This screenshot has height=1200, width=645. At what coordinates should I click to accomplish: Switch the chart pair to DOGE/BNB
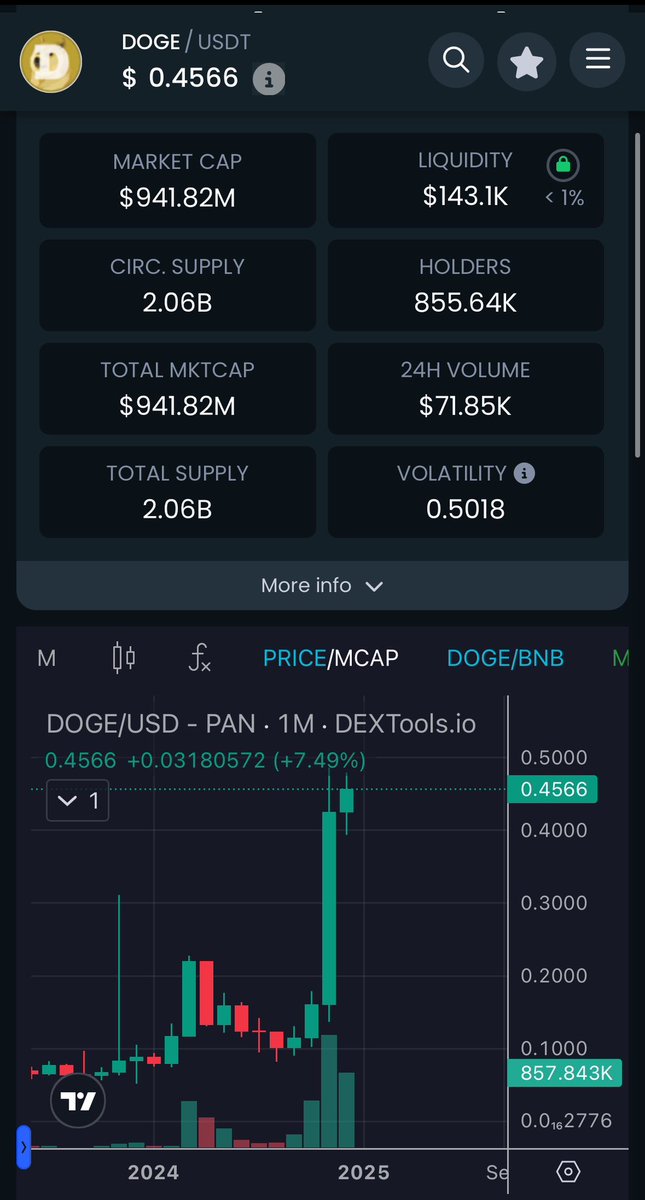(505, 658)
